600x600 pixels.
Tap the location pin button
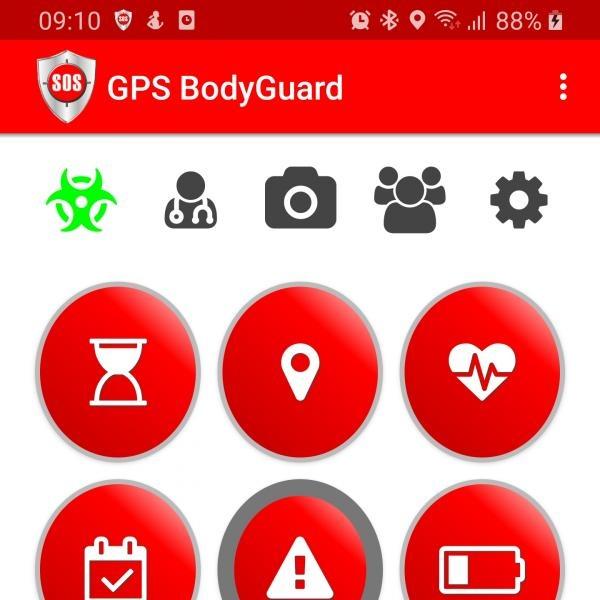click(x=300, y=372)
